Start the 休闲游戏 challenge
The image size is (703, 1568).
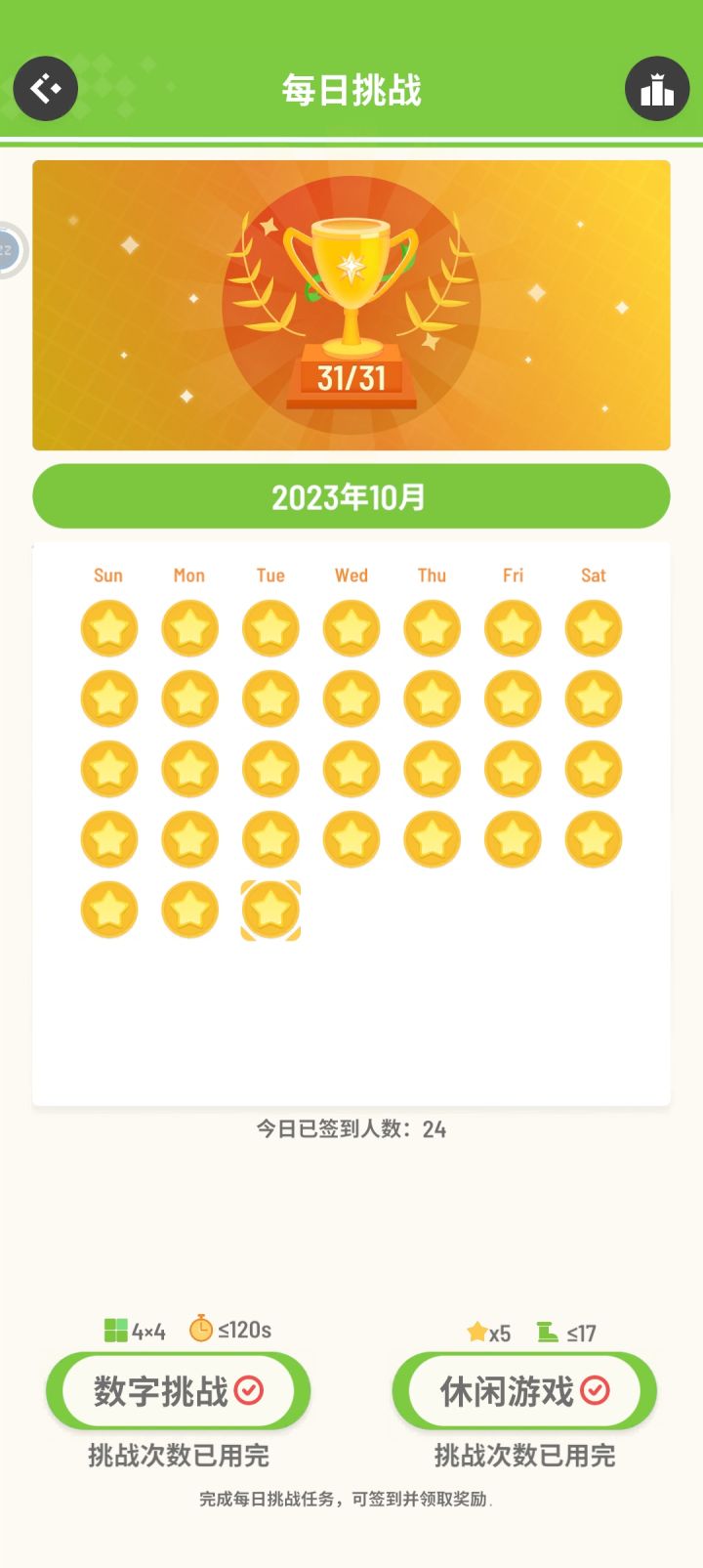coord(524,1391)
